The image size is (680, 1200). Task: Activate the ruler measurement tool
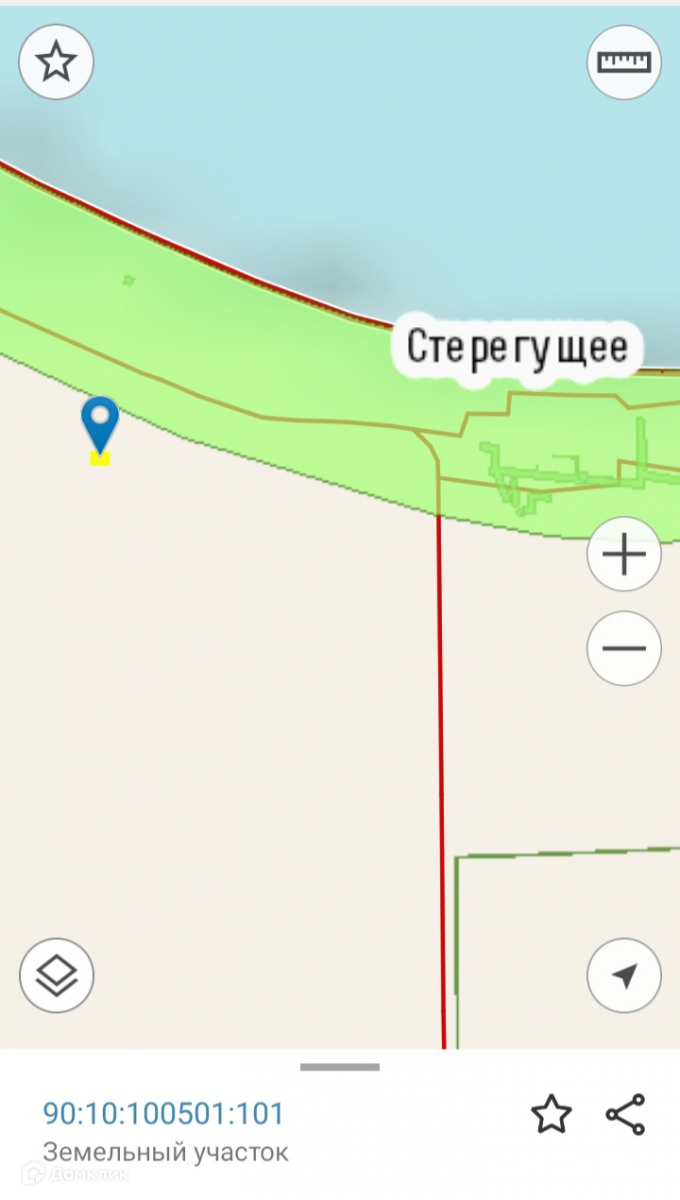tap(624, 62)
